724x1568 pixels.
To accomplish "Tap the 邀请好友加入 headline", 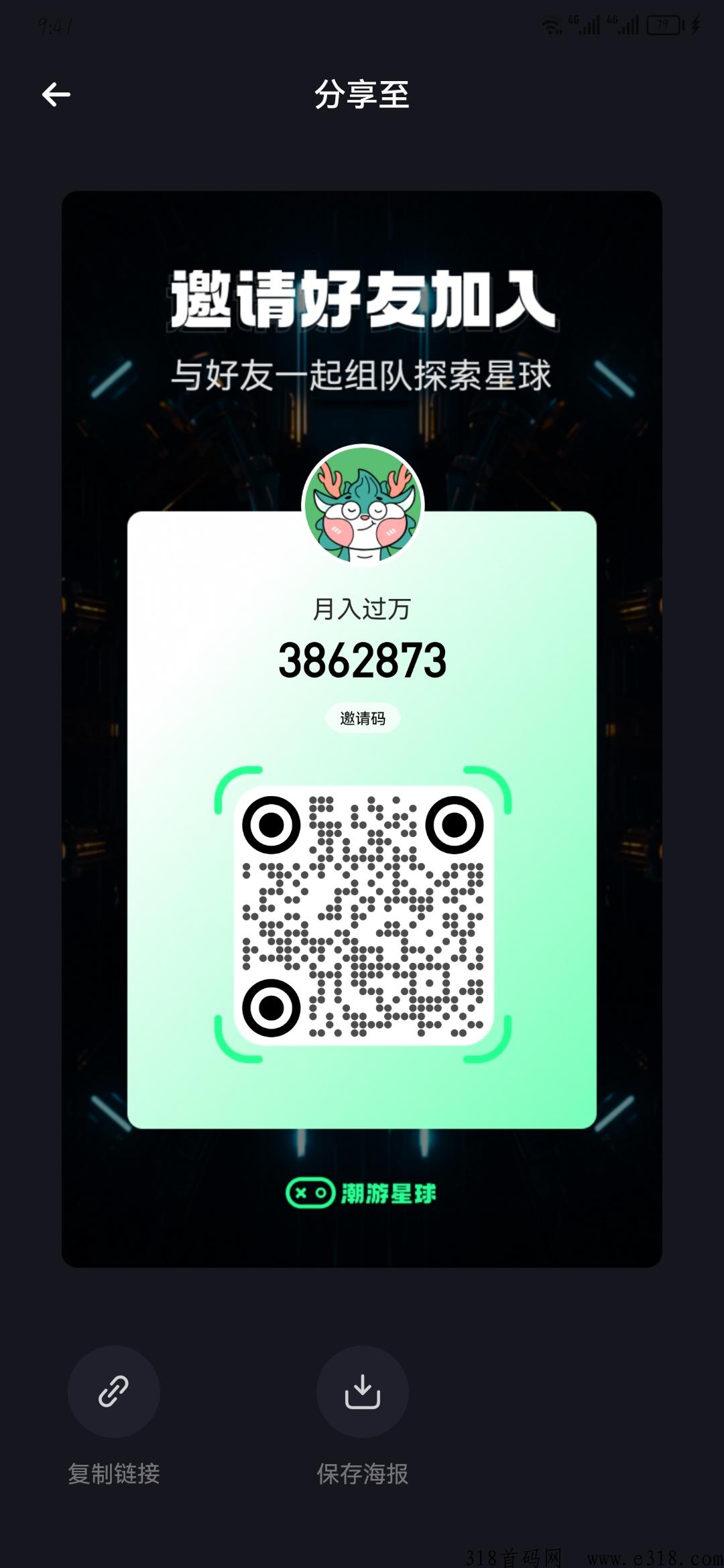I will coord(362,300).
